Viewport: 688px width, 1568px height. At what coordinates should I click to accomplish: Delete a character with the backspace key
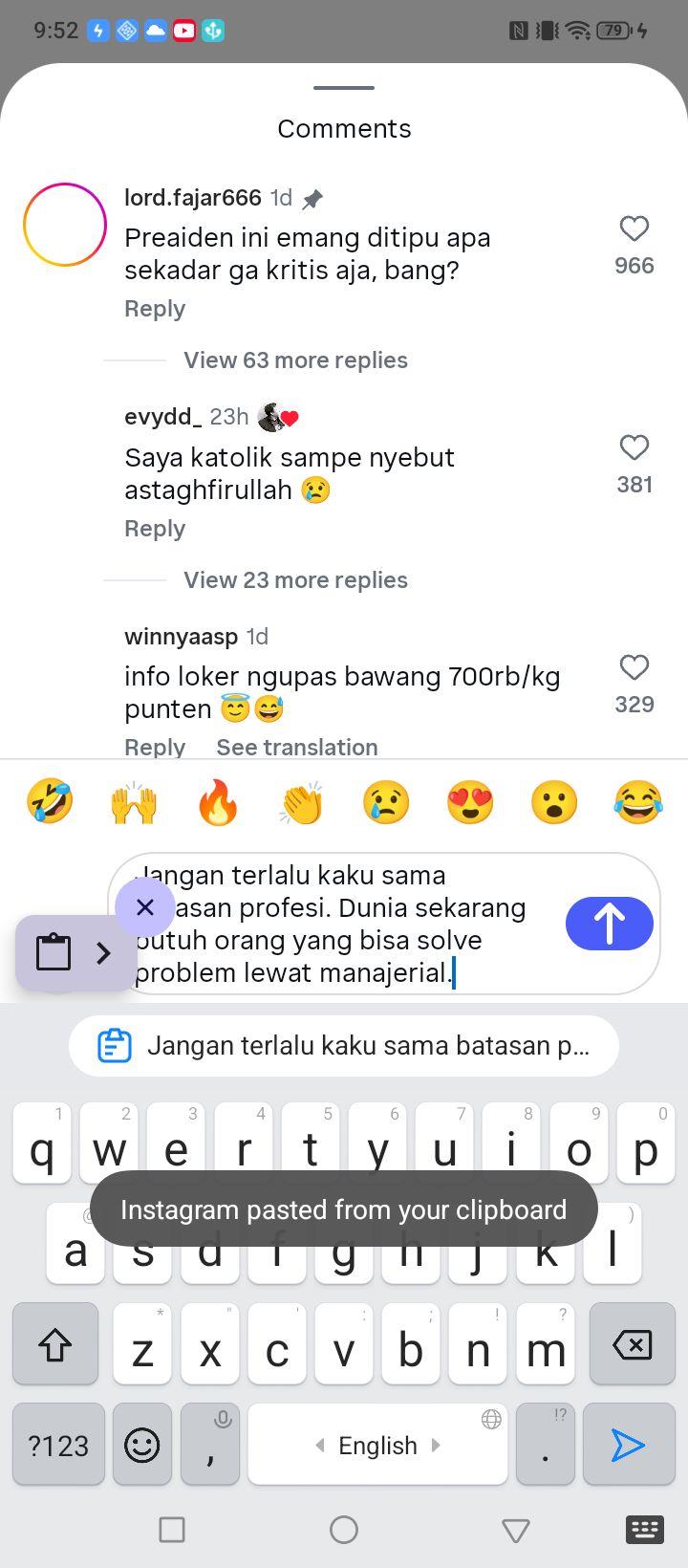[632, 1344]
